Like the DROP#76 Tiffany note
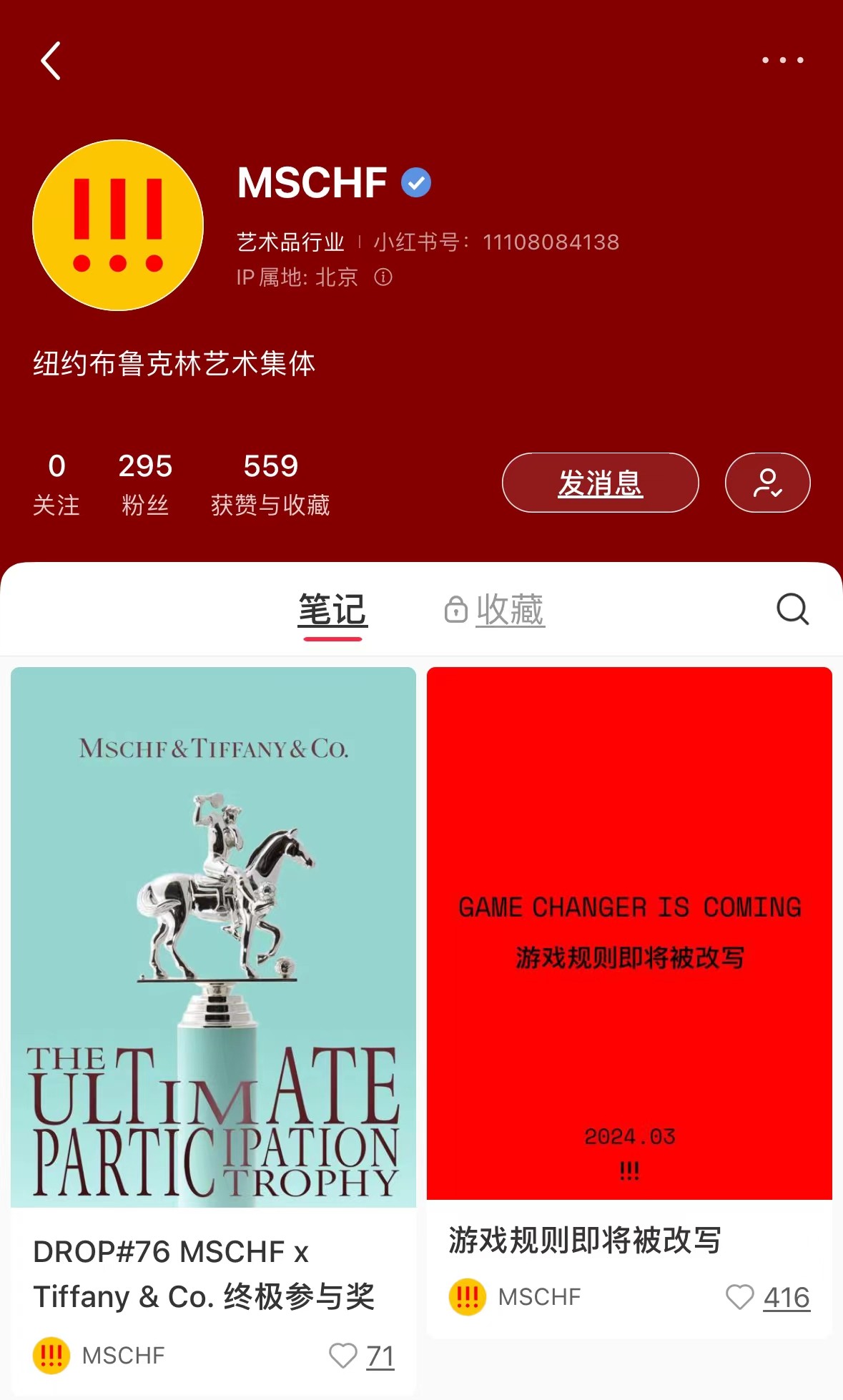The image size is (843, 1400). click(x=343, y=1356)
